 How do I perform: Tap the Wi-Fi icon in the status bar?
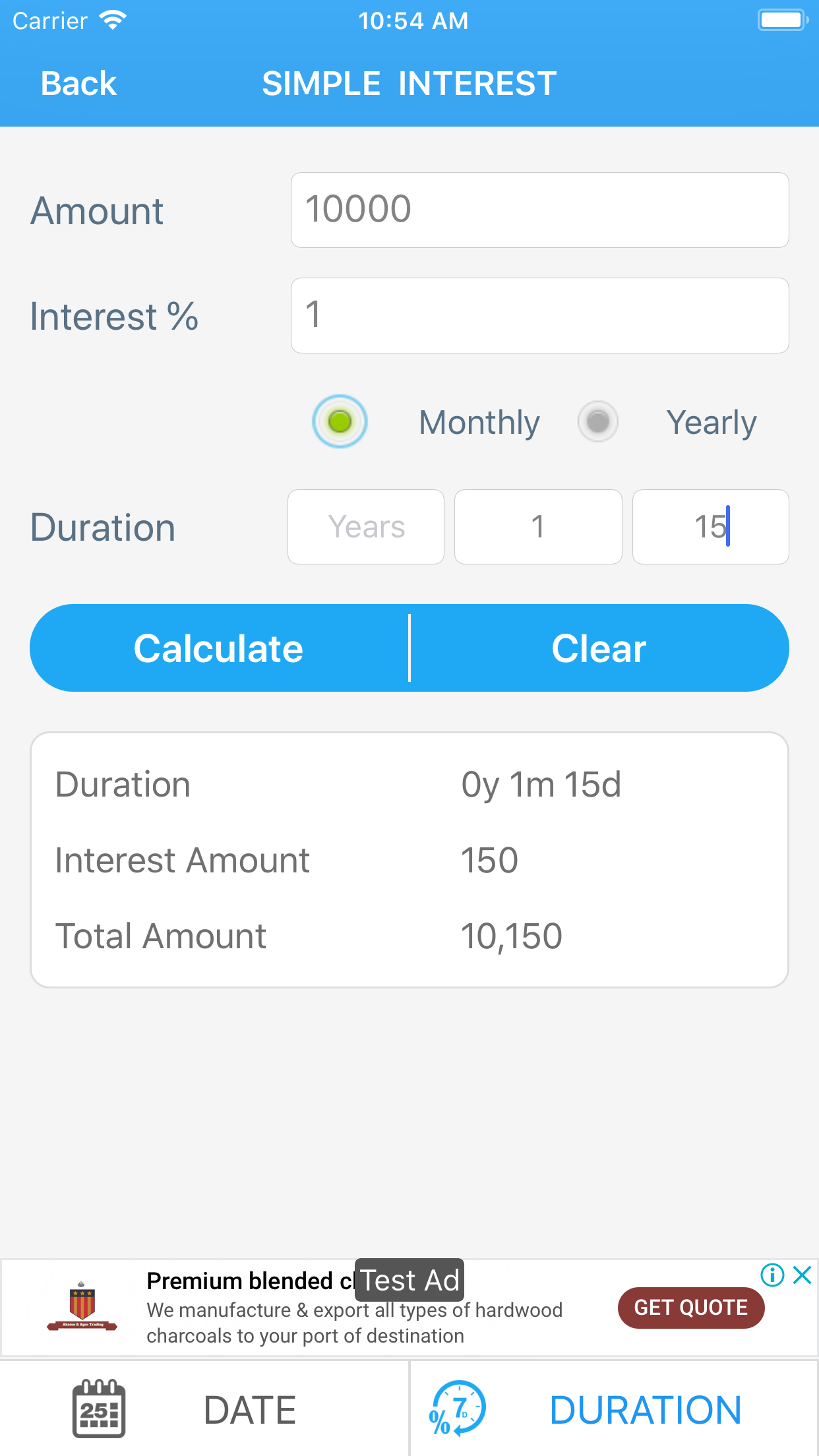tap(113, 20)
